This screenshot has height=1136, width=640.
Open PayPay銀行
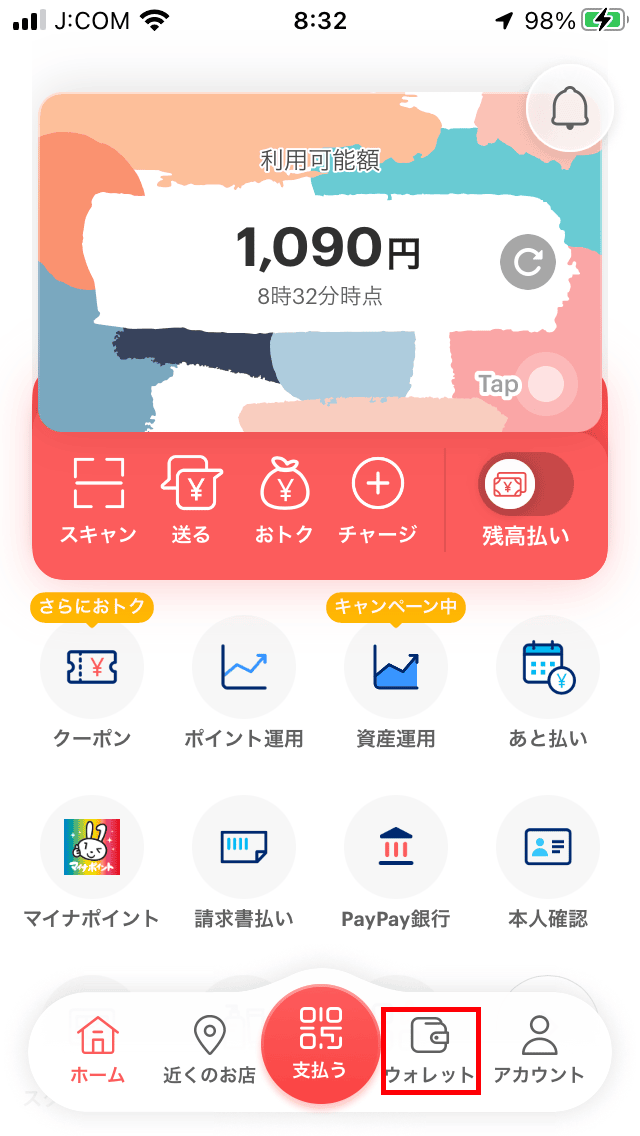[x=396, y=864]
